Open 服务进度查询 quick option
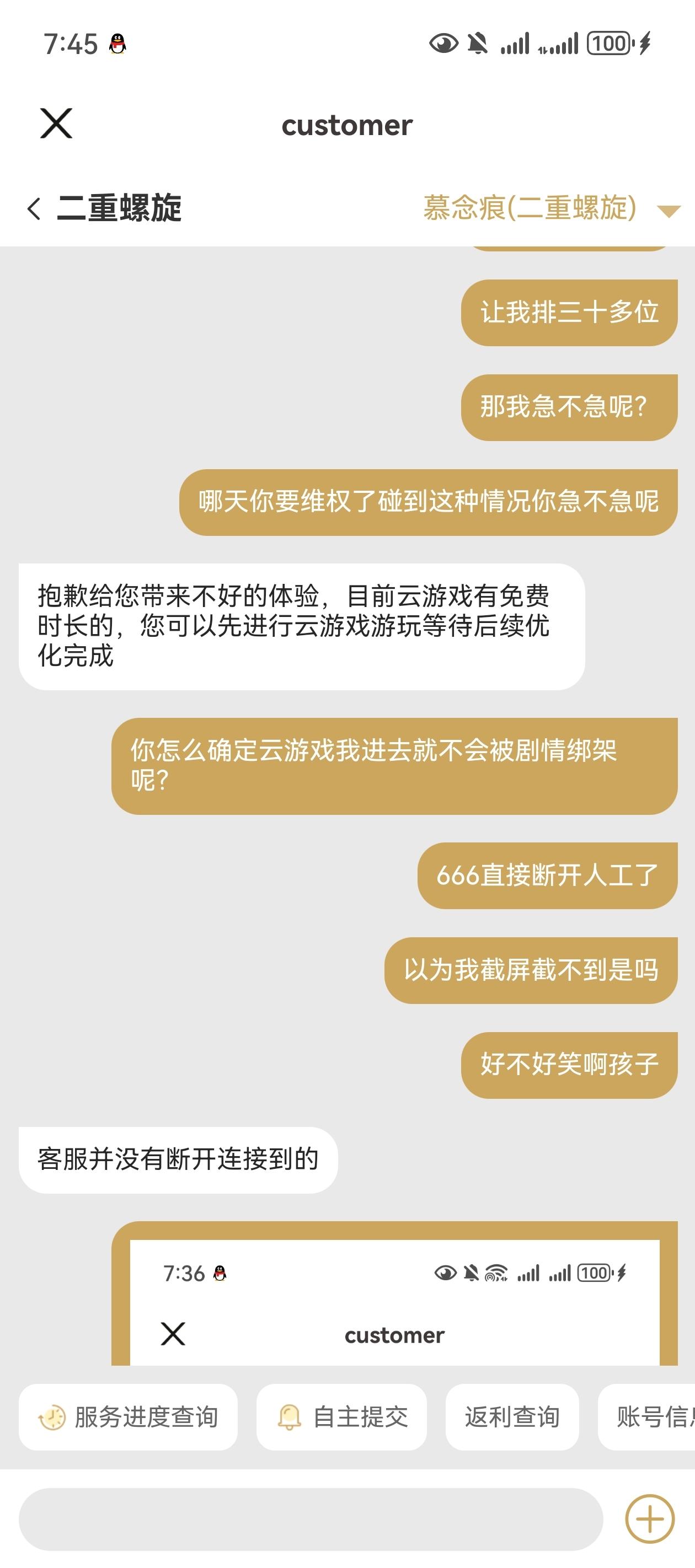This screenshot has width=695, height=1568. pyautogui.click(x=128, y=1417)
